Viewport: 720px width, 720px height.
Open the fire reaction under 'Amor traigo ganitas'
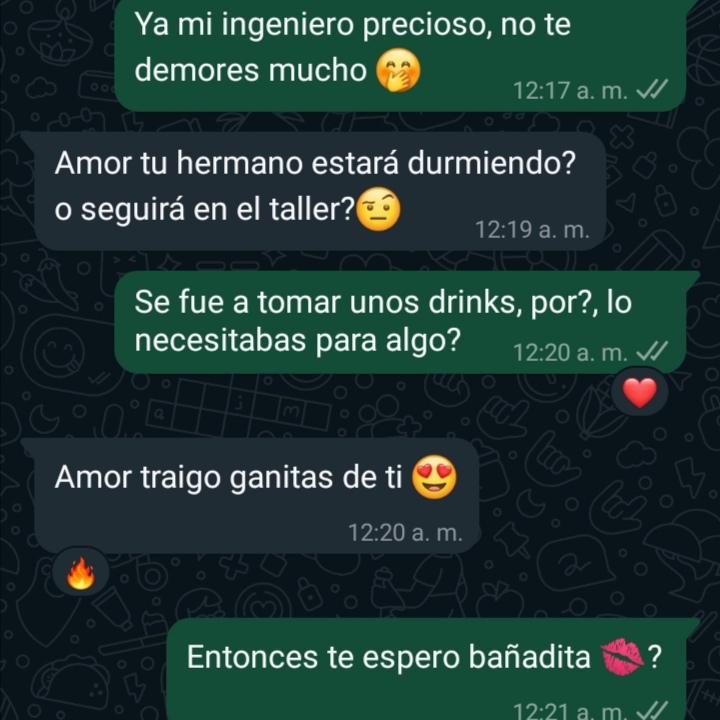pos(80,573)
